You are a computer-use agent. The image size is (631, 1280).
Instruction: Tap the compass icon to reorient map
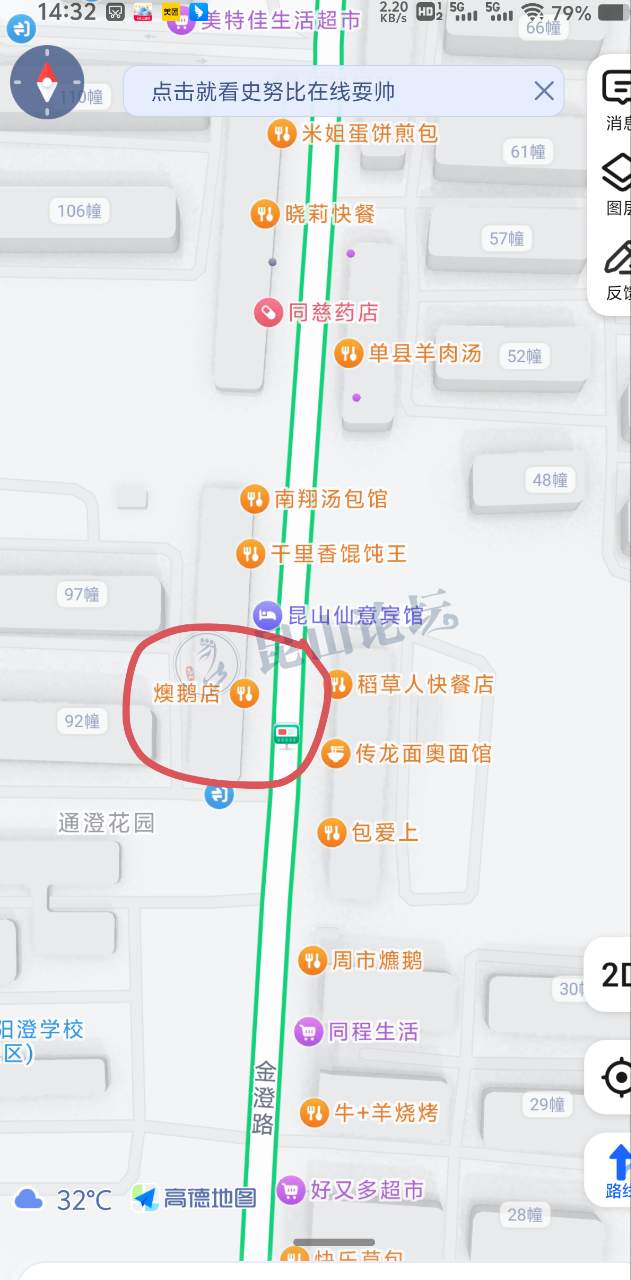pyautogui.click(x=46, y=82)
